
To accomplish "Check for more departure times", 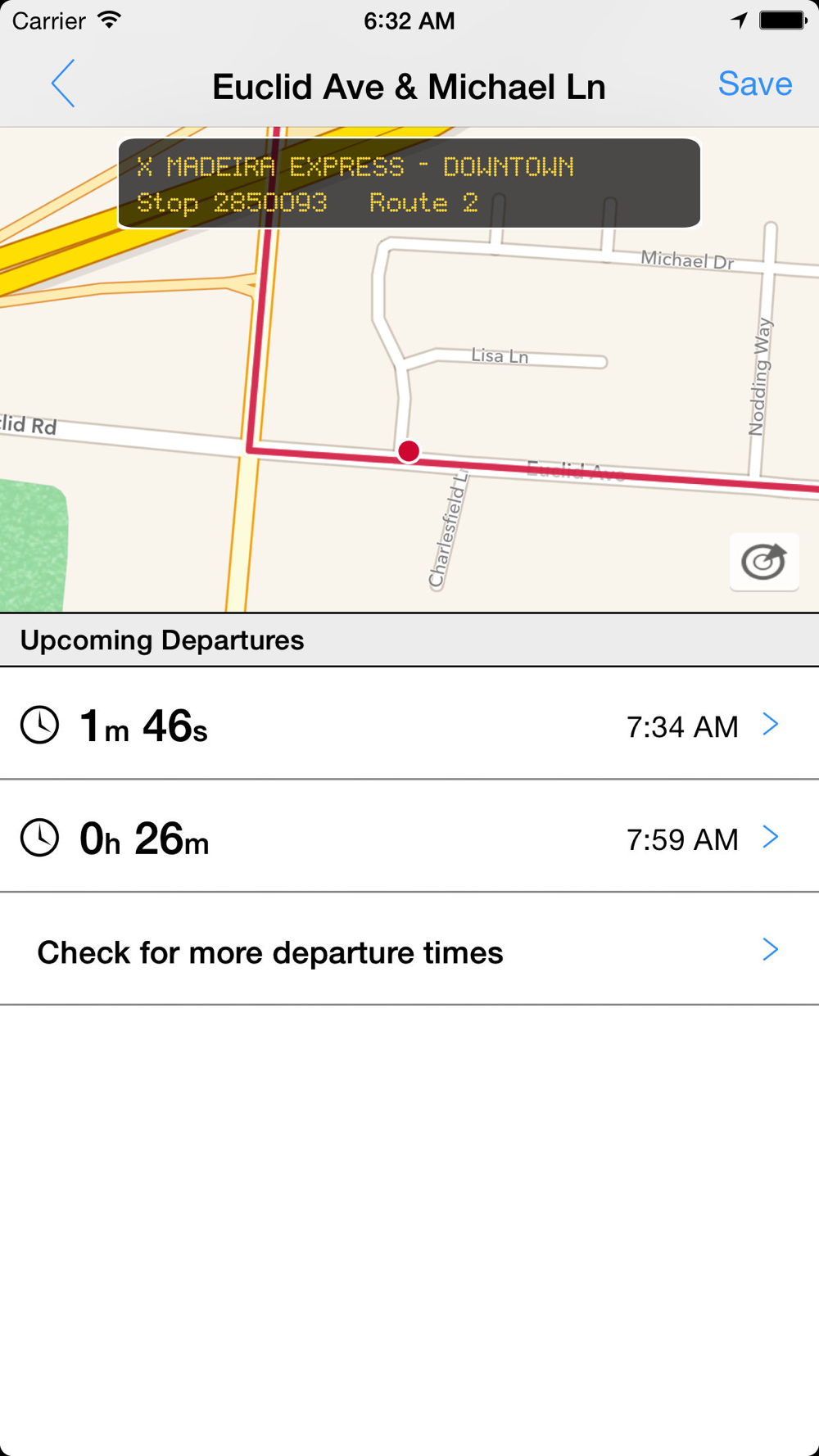I will click(x=409, y=952).
